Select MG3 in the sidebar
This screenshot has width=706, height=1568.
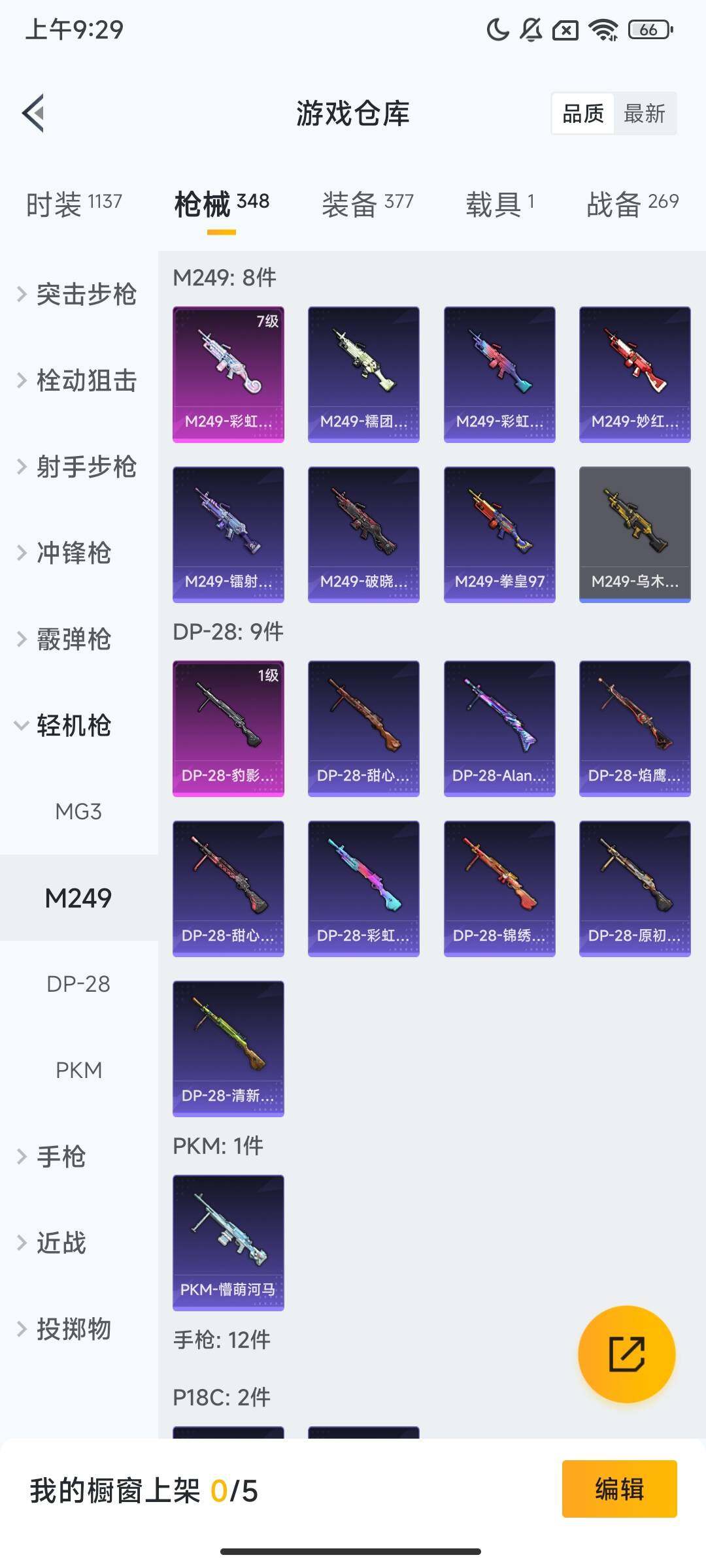[78, 811]
